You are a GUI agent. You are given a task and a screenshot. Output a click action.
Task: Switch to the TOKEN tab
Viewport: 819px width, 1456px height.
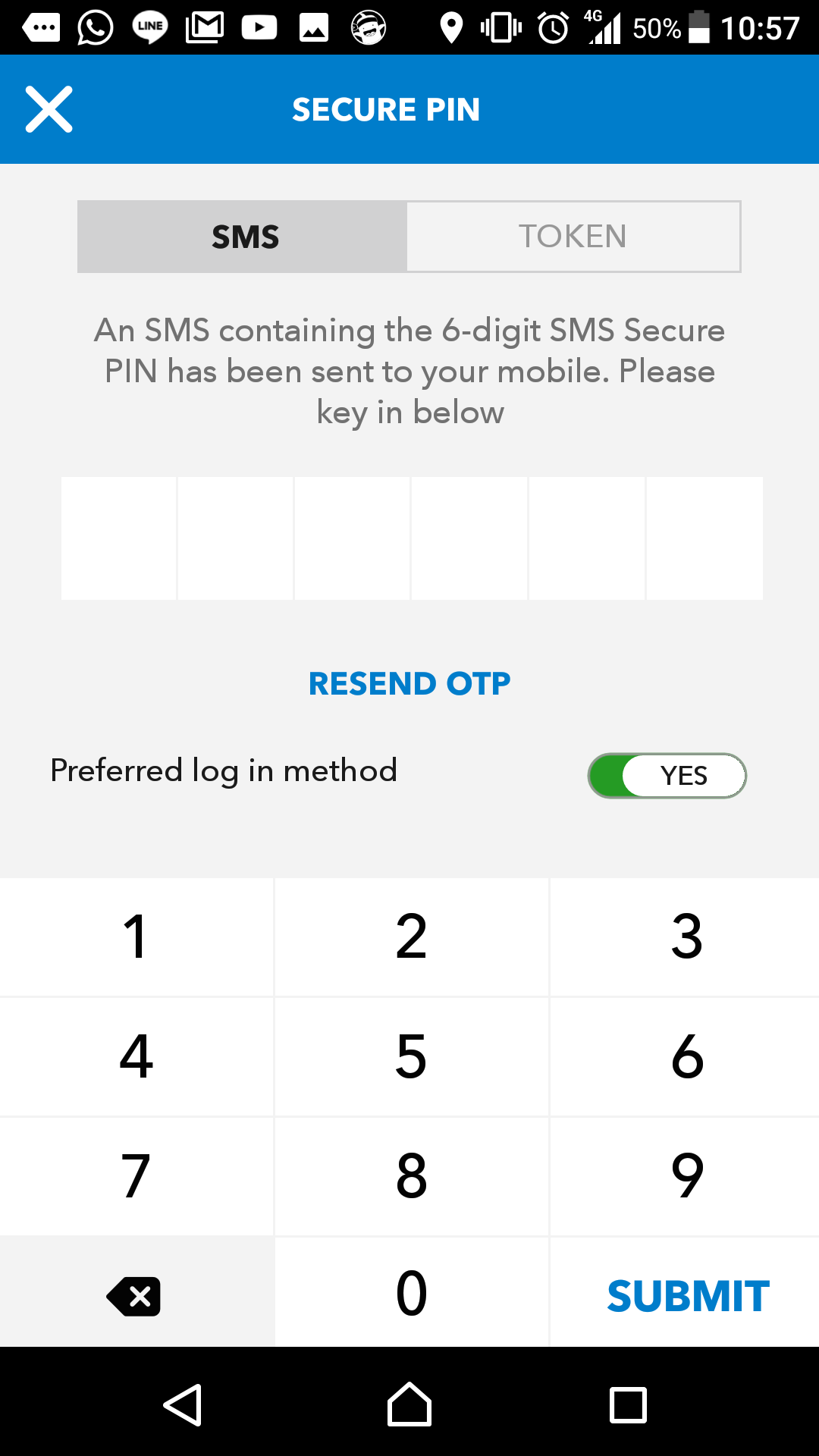pos(573,237)
